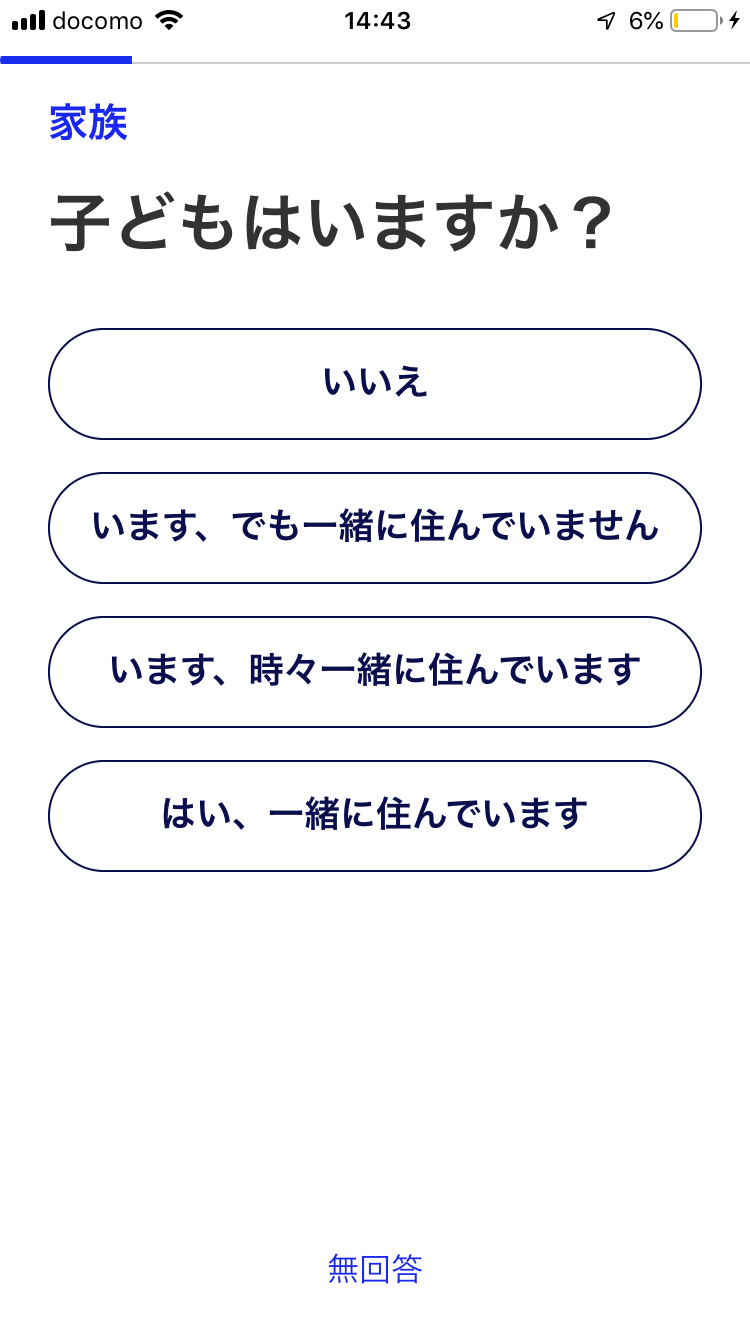This screenshot has height=1334, width=750.
Task: Tap 無回答 to skip the question
Action: pos(375,1269)
